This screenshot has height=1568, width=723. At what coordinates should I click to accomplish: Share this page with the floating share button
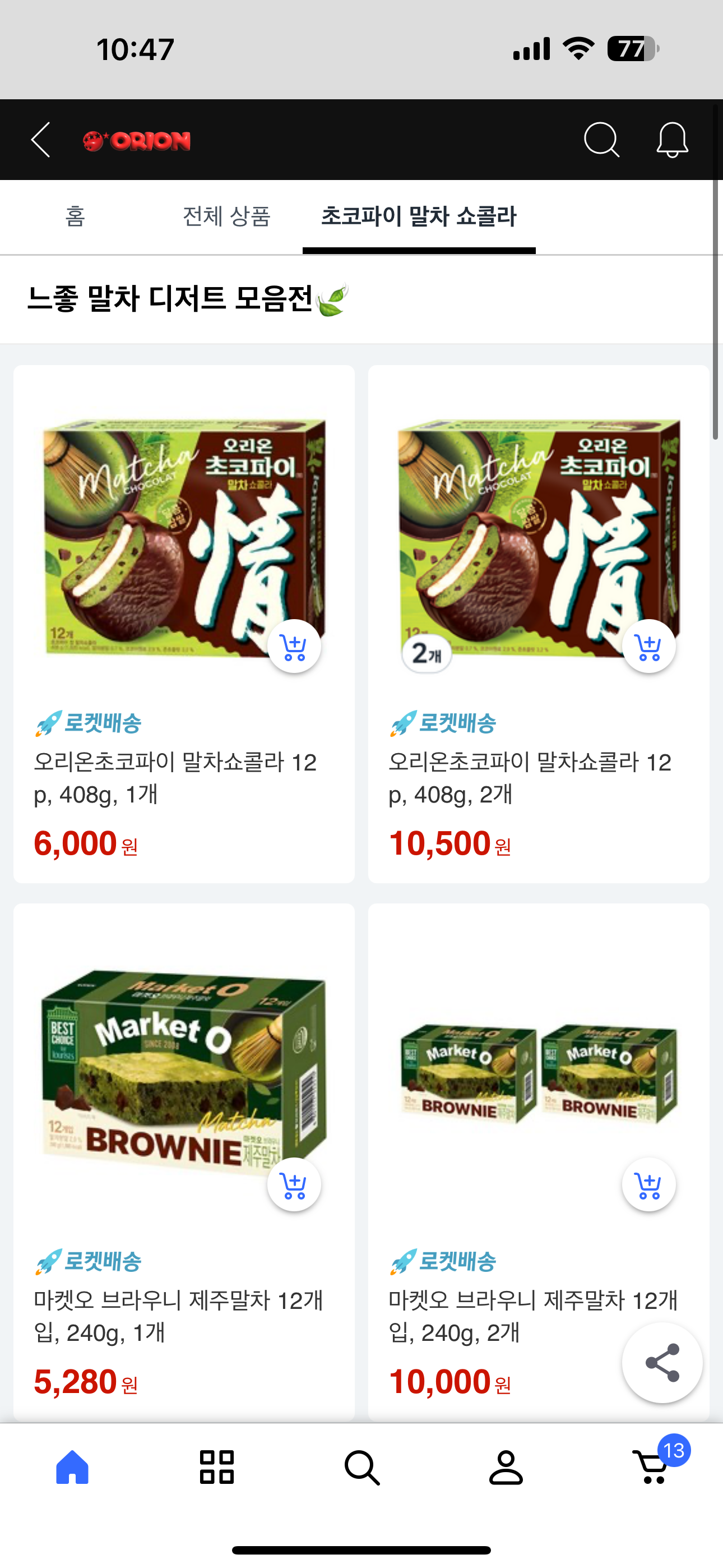point(662,1363)
